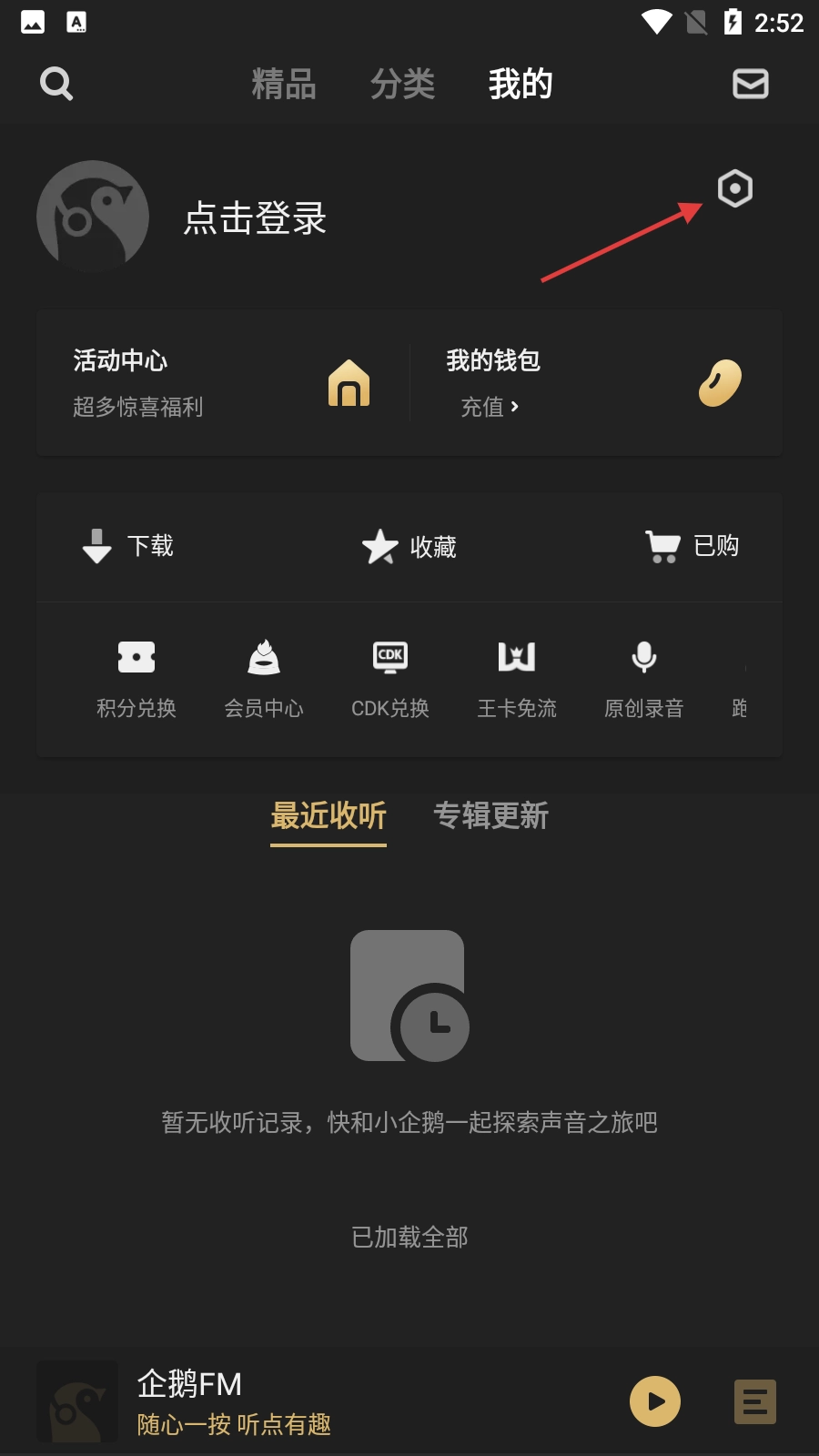The image size is (819, 1456).
Task: Switch to the 精品 tab
Action: click(284, 84)
